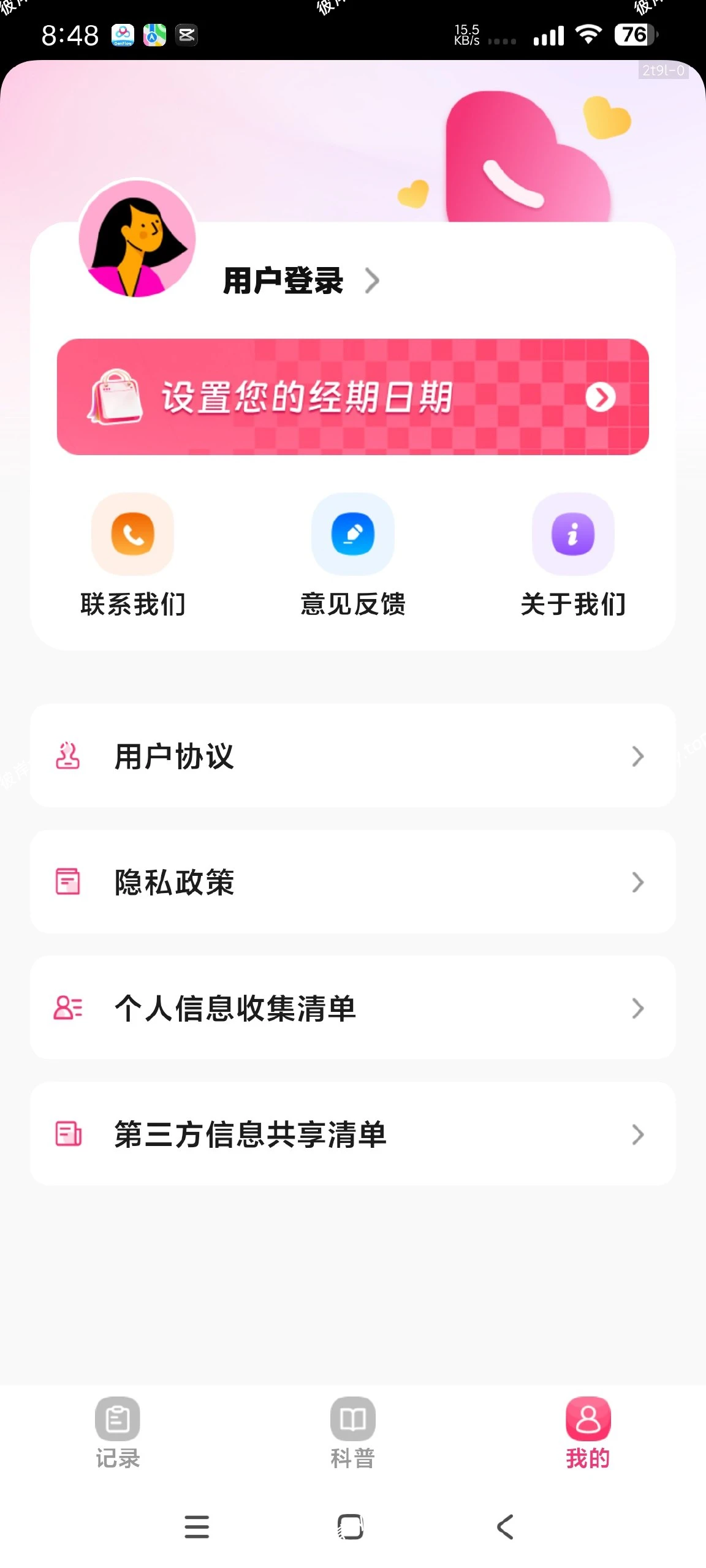Screen dimensions: 706x1568
Task: Tap the calendar icon on the pink banner
Action: click(114, 398)
